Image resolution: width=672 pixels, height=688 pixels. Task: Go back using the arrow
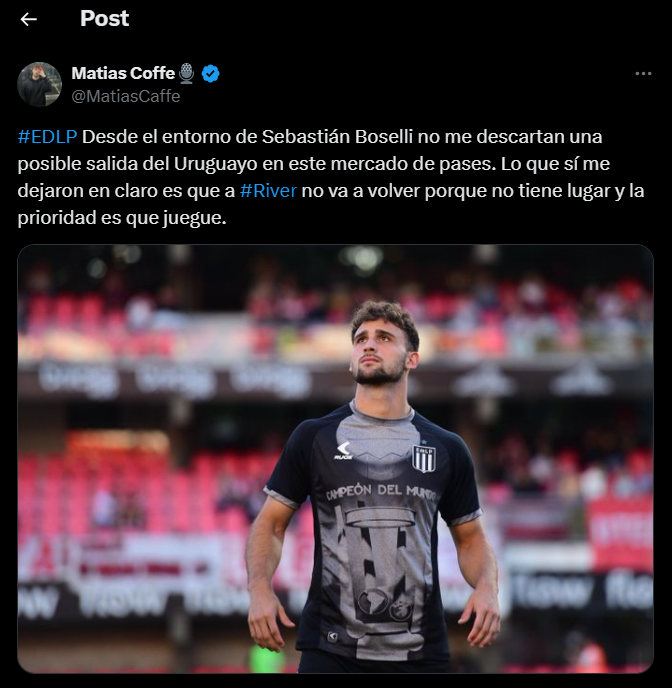tap(28, 19)
